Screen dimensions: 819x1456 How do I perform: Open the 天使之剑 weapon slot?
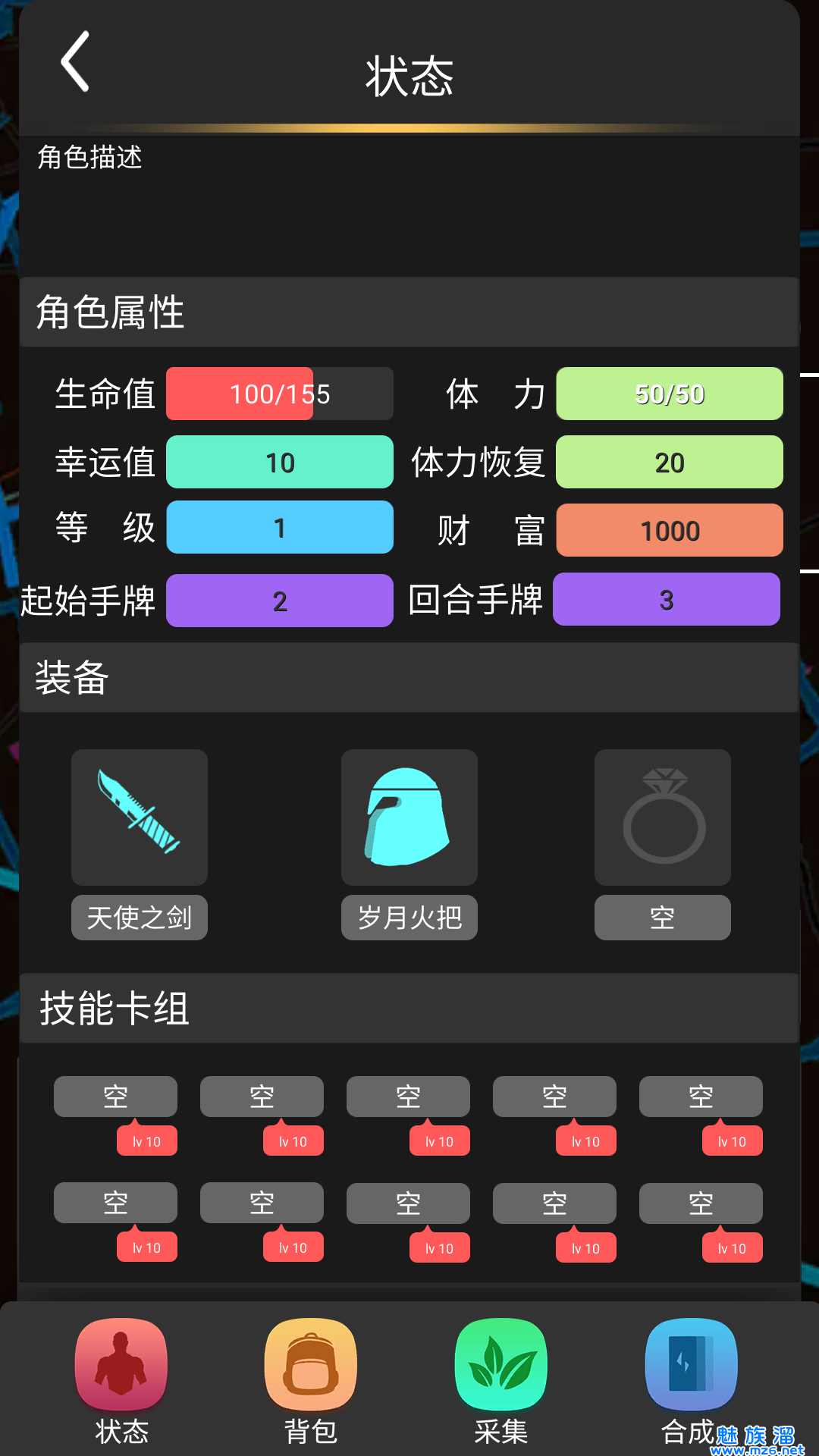coord(140,817)
